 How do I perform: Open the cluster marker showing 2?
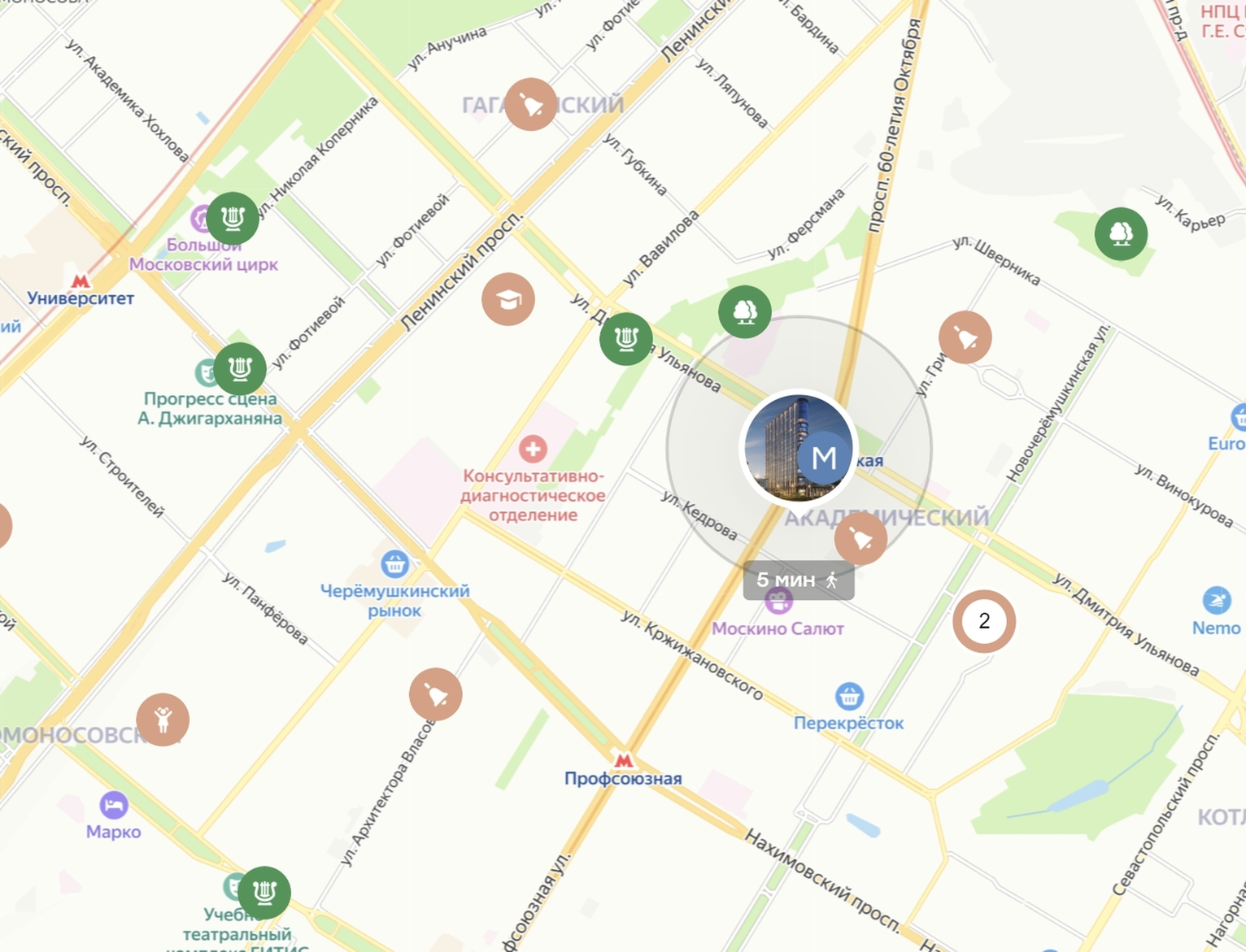pos(984,621)
